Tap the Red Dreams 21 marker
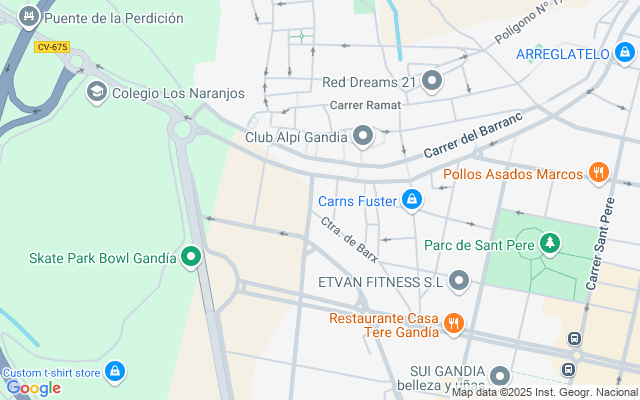Image resolution: width=640 pixels, height=400 pixels. coord(432,81)
